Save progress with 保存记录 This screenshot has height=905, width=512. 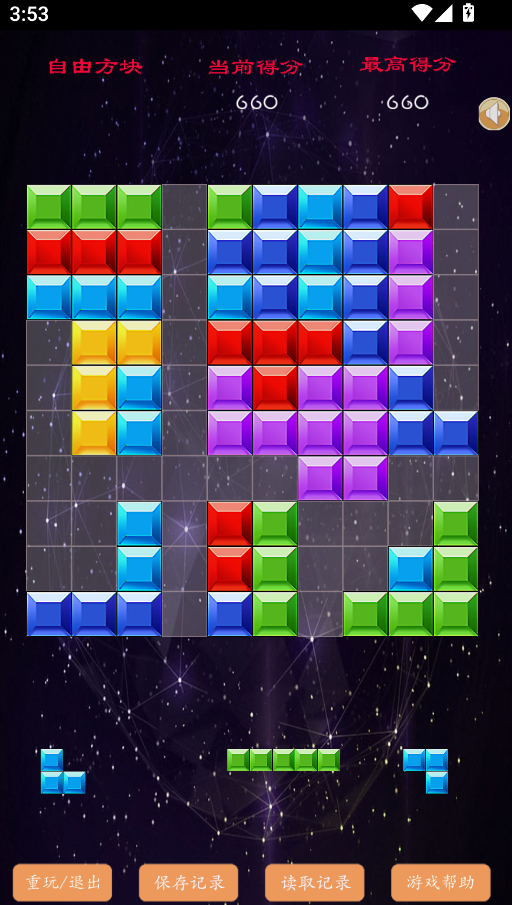tap(189, 882)
